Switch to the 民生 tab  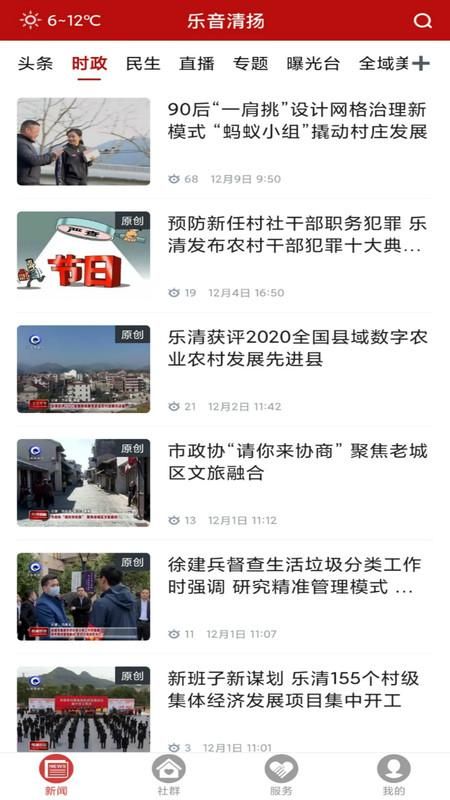(x=143, y=64)
